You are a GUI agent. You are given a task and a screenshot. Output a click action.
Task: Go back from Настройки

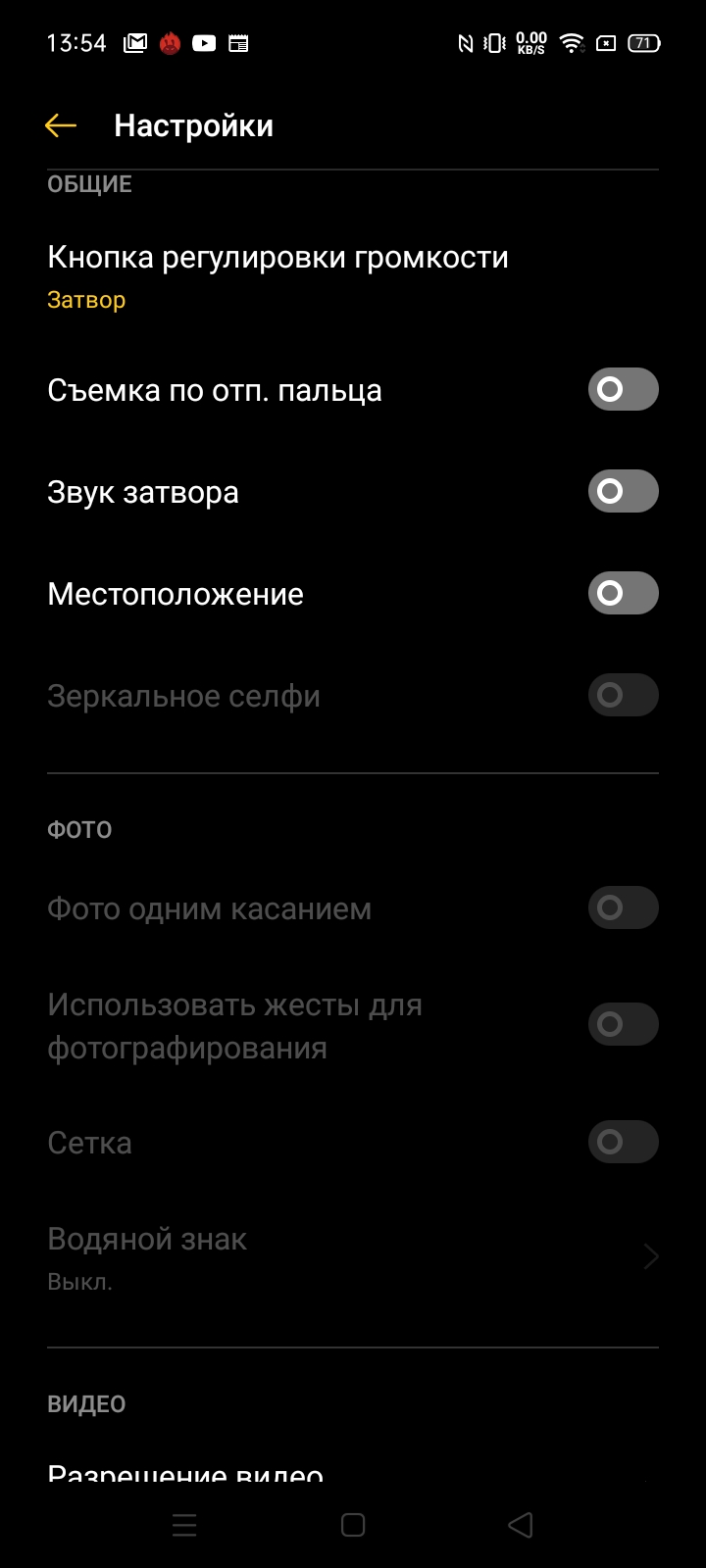(61, 125)
